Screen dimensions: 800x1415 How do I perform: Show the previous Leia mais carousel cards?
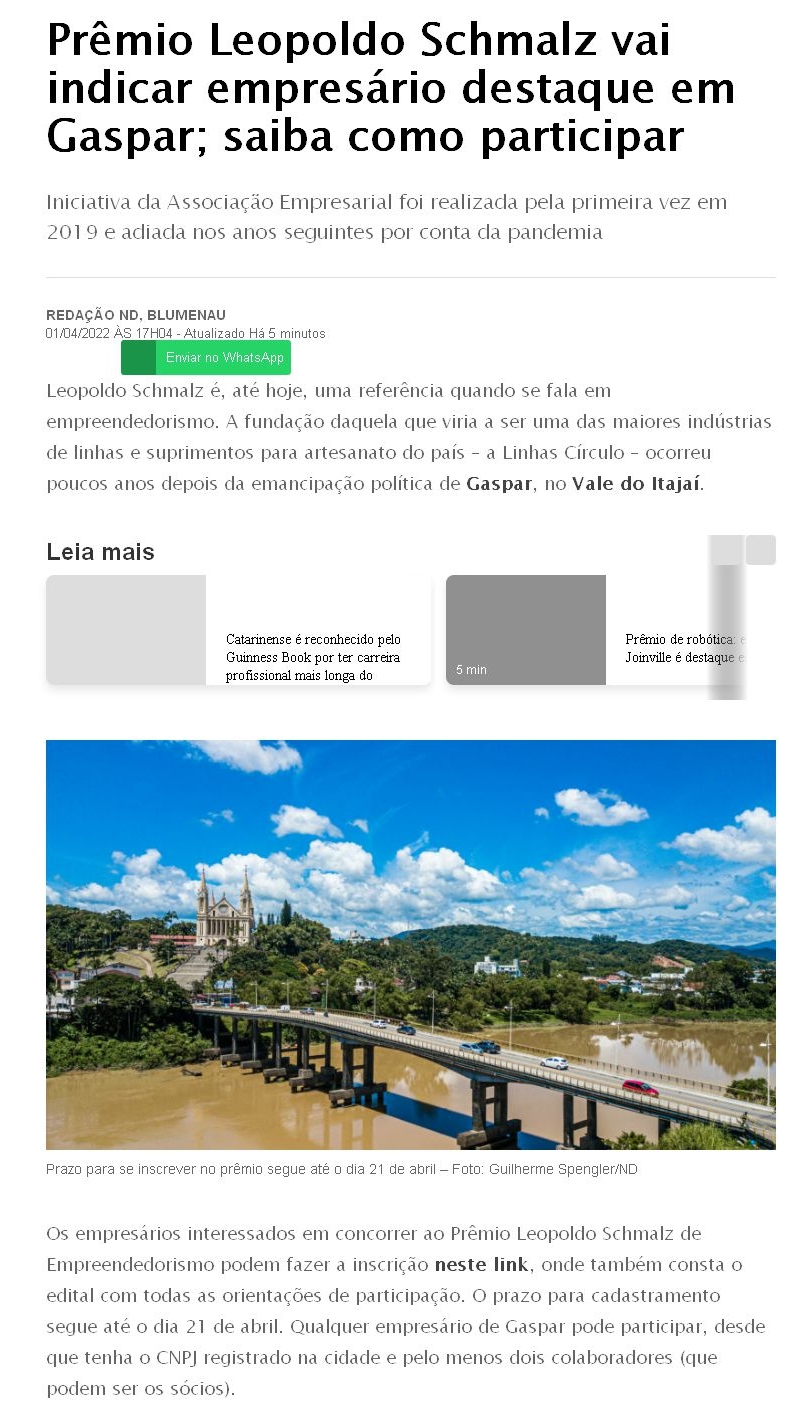click(727, 550)
